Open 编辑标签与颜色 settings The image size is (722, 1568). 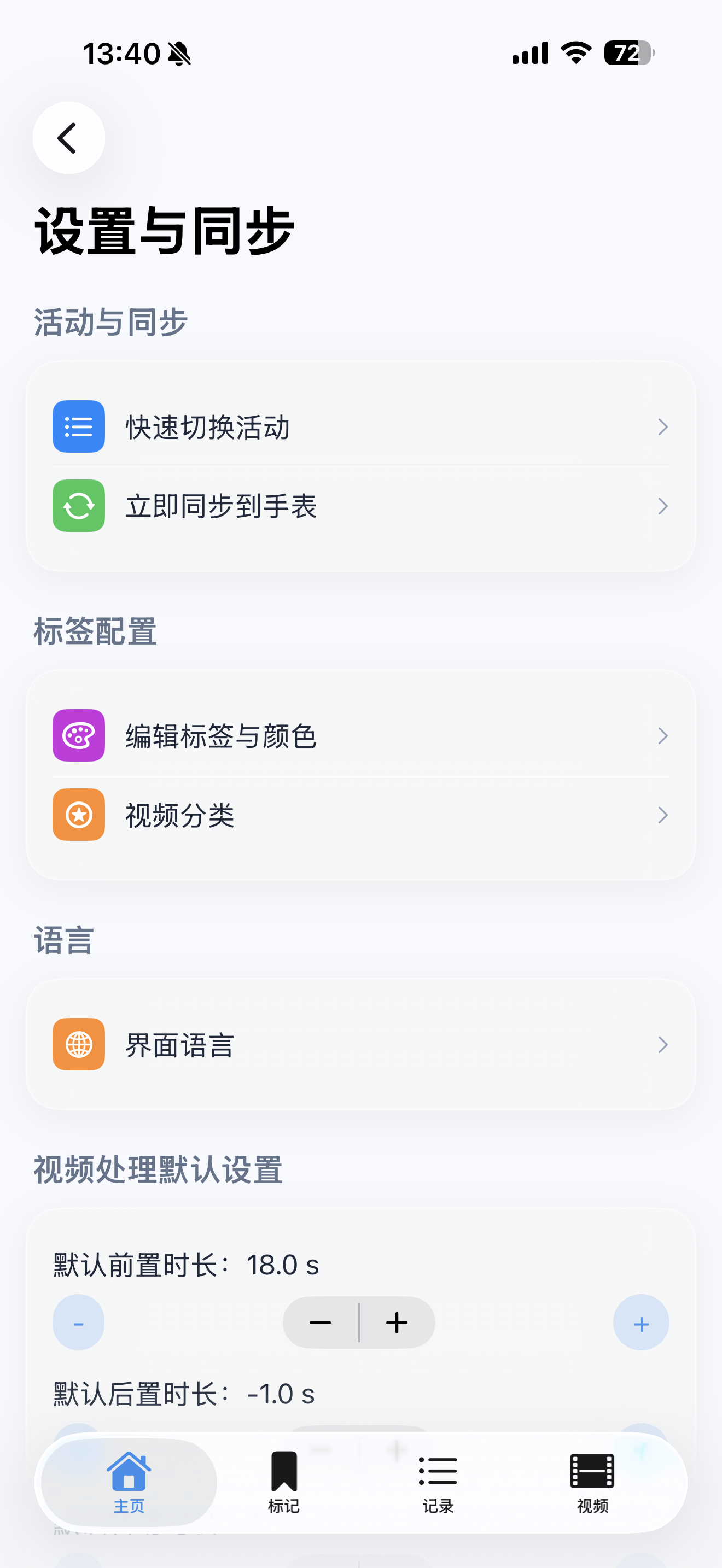(360, 735)
